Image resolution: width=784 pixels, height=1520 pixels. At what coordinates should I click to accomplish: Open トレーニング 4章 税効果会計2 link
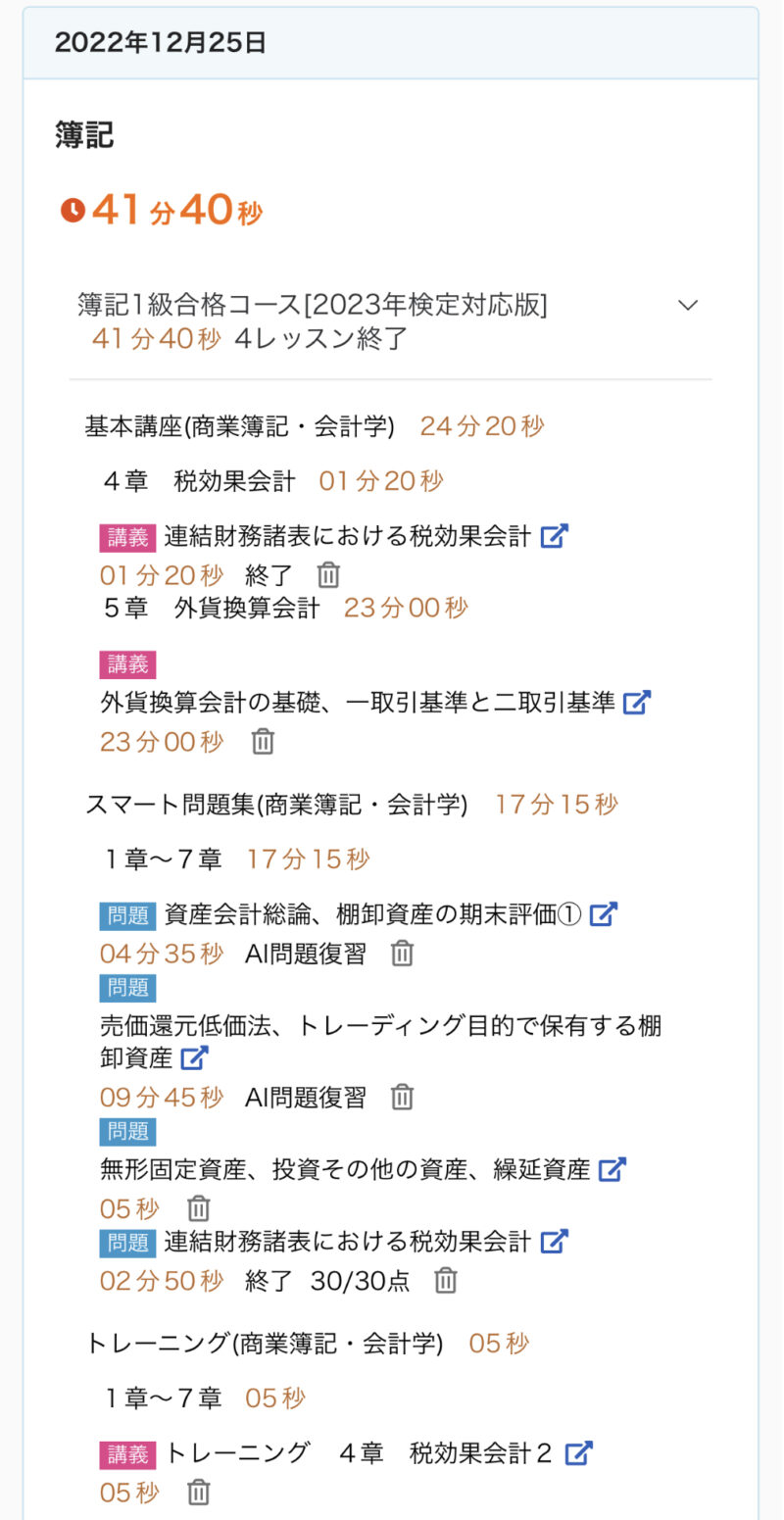click(x=579, y=1453)
